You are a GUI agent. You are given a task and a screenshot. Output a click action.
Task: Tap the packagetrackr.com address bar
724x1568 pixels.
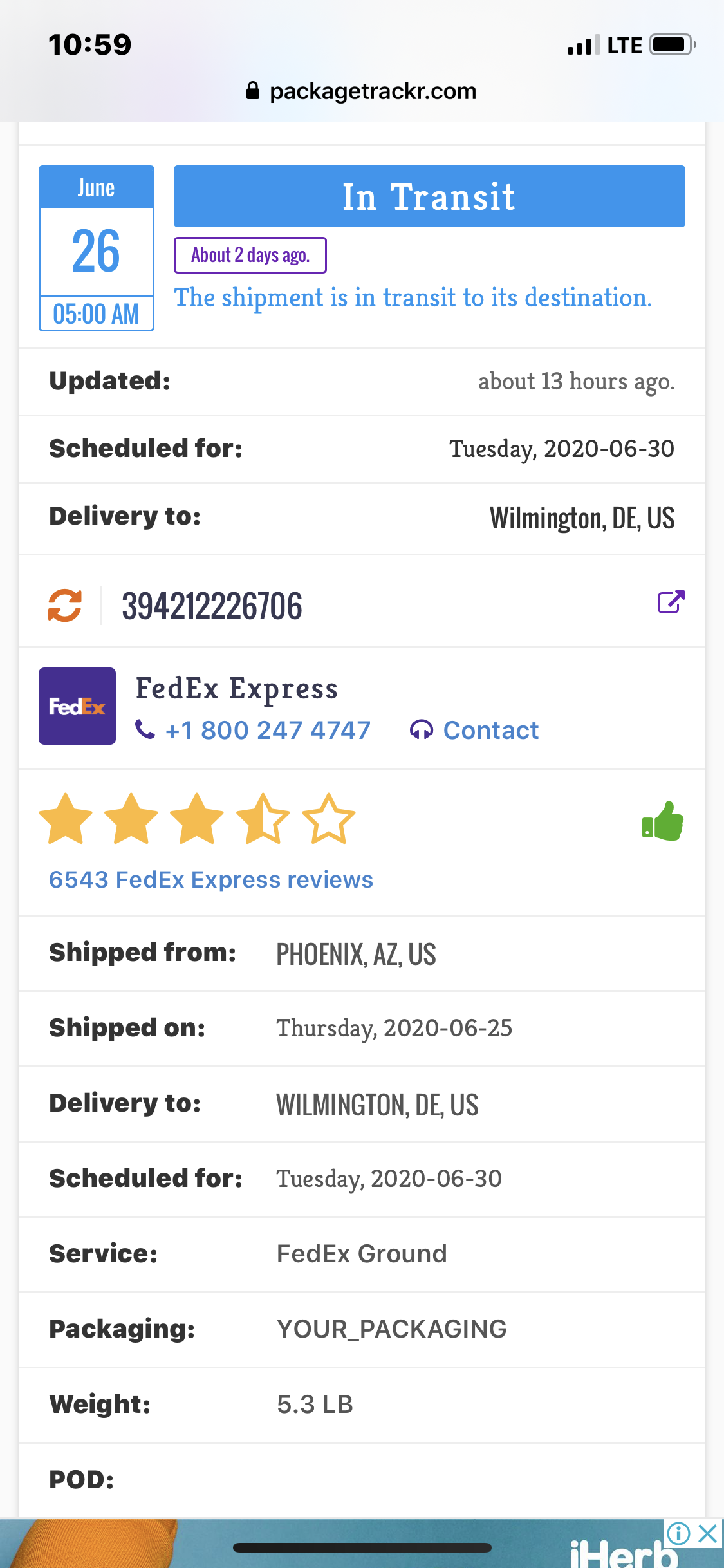tap(362, 91)
